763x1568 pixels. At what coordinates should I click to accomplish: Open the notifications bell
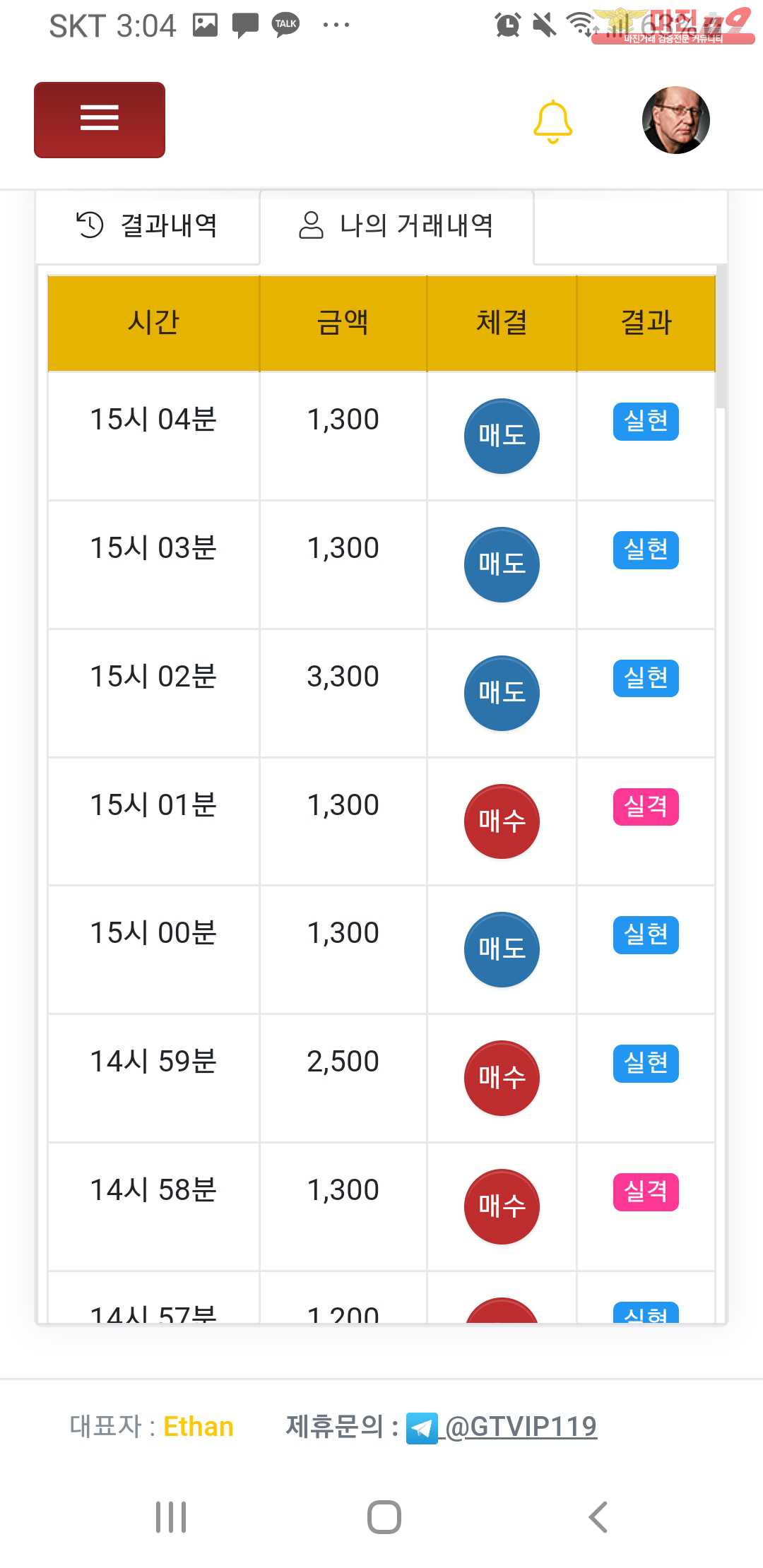pyautogui.click(x=552, y=121)
